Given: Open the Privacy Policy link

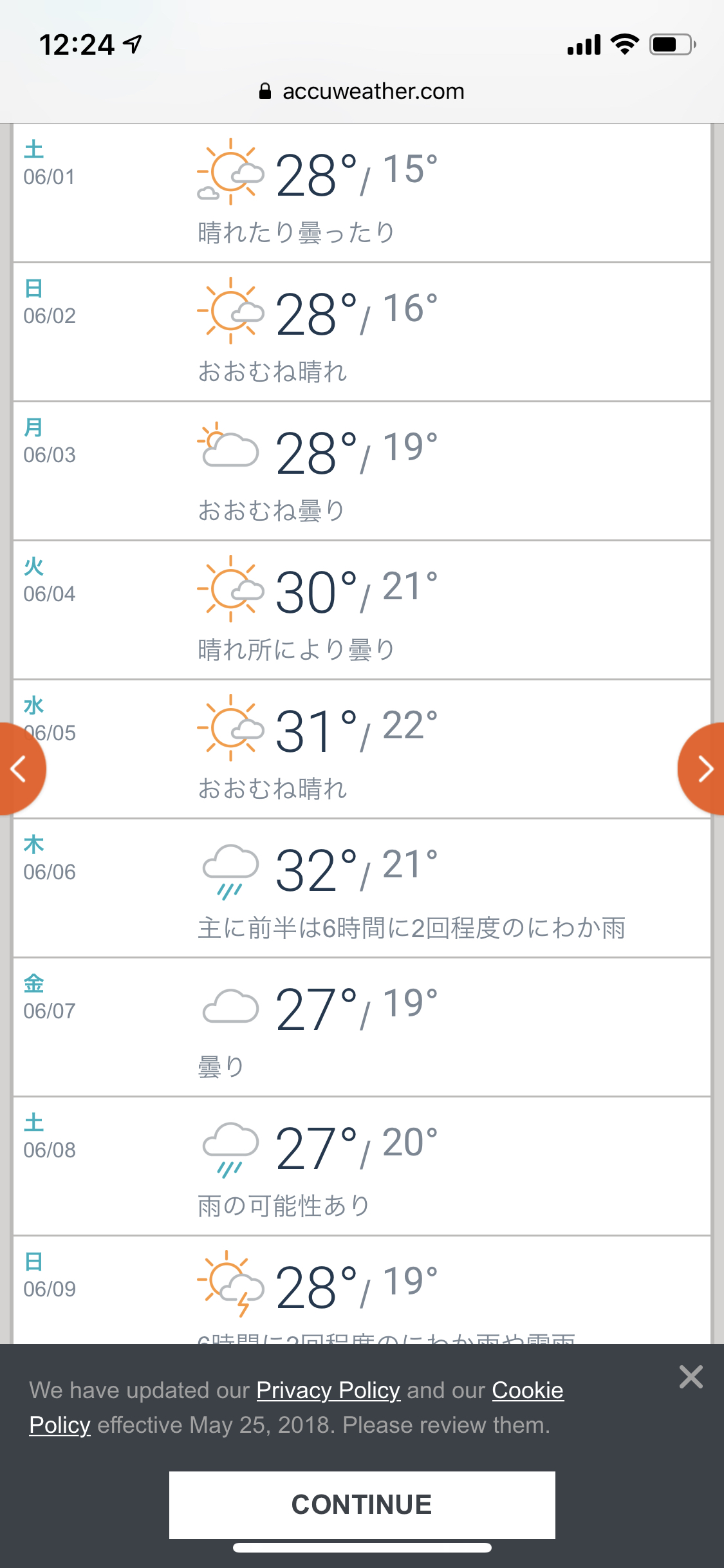Looking at the screenshot, I should [x=328, y=1390].
